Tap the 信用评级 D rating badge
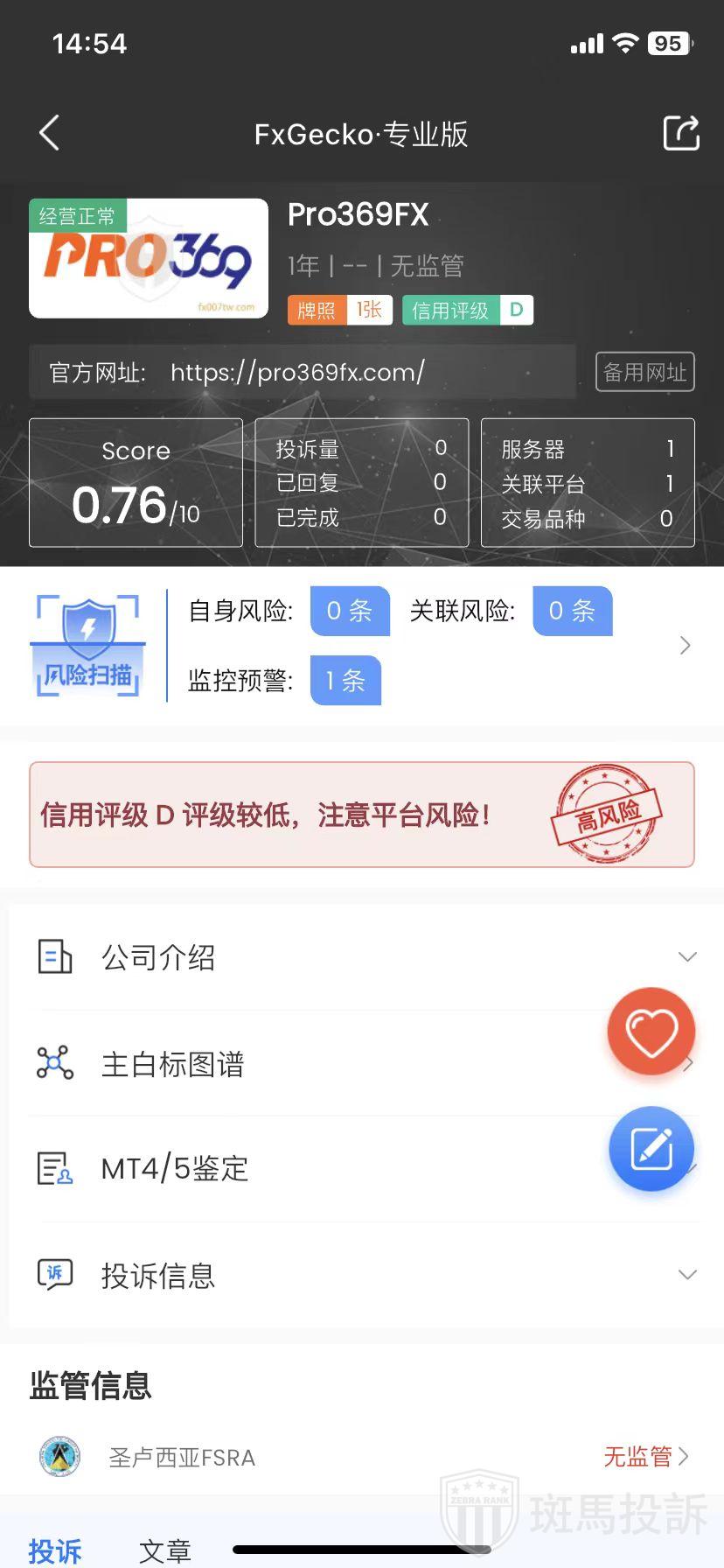 pos(467,310)
